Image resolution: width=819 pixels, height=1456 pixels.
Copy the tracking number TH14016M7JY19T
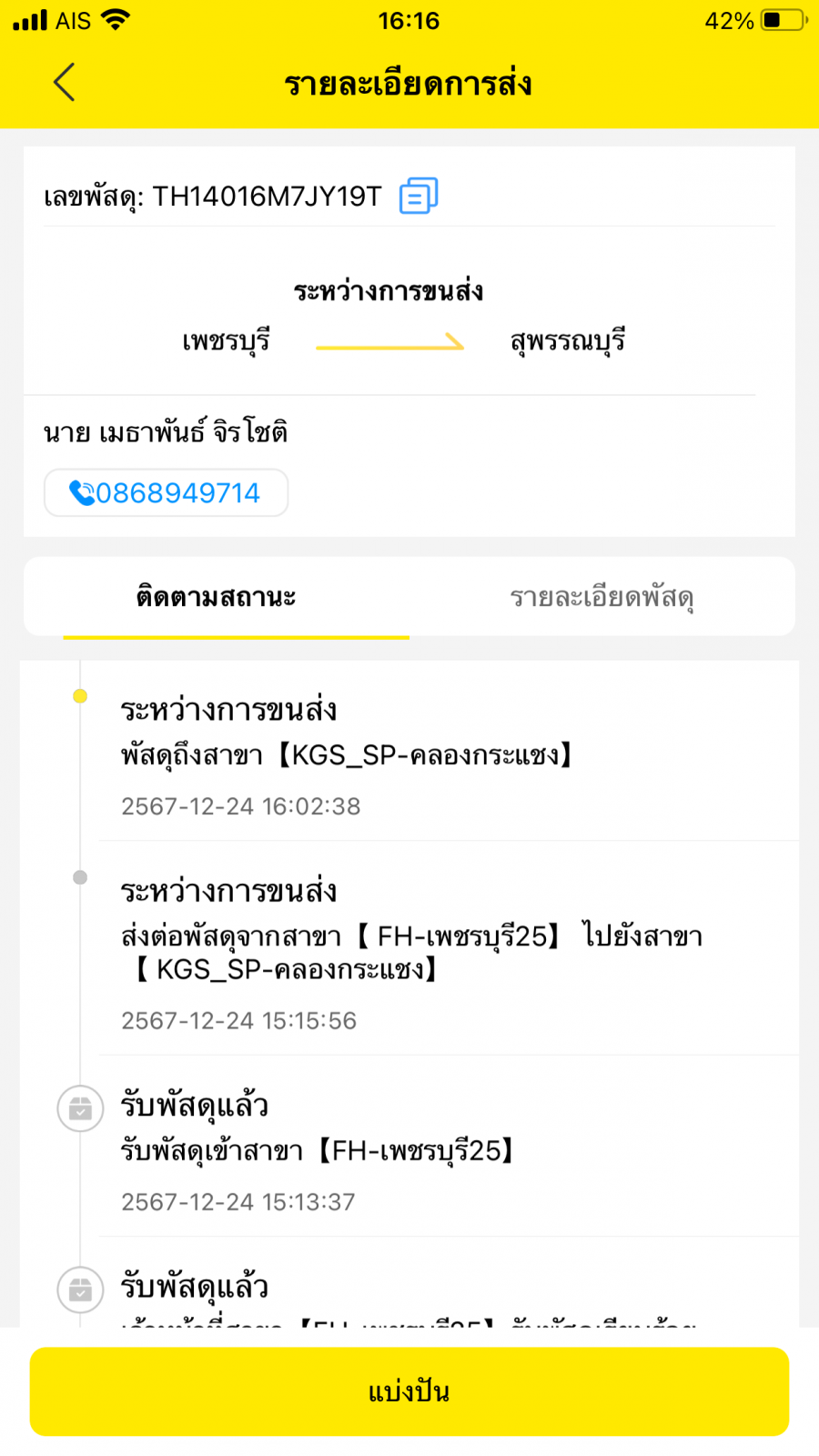coord(419,196)
